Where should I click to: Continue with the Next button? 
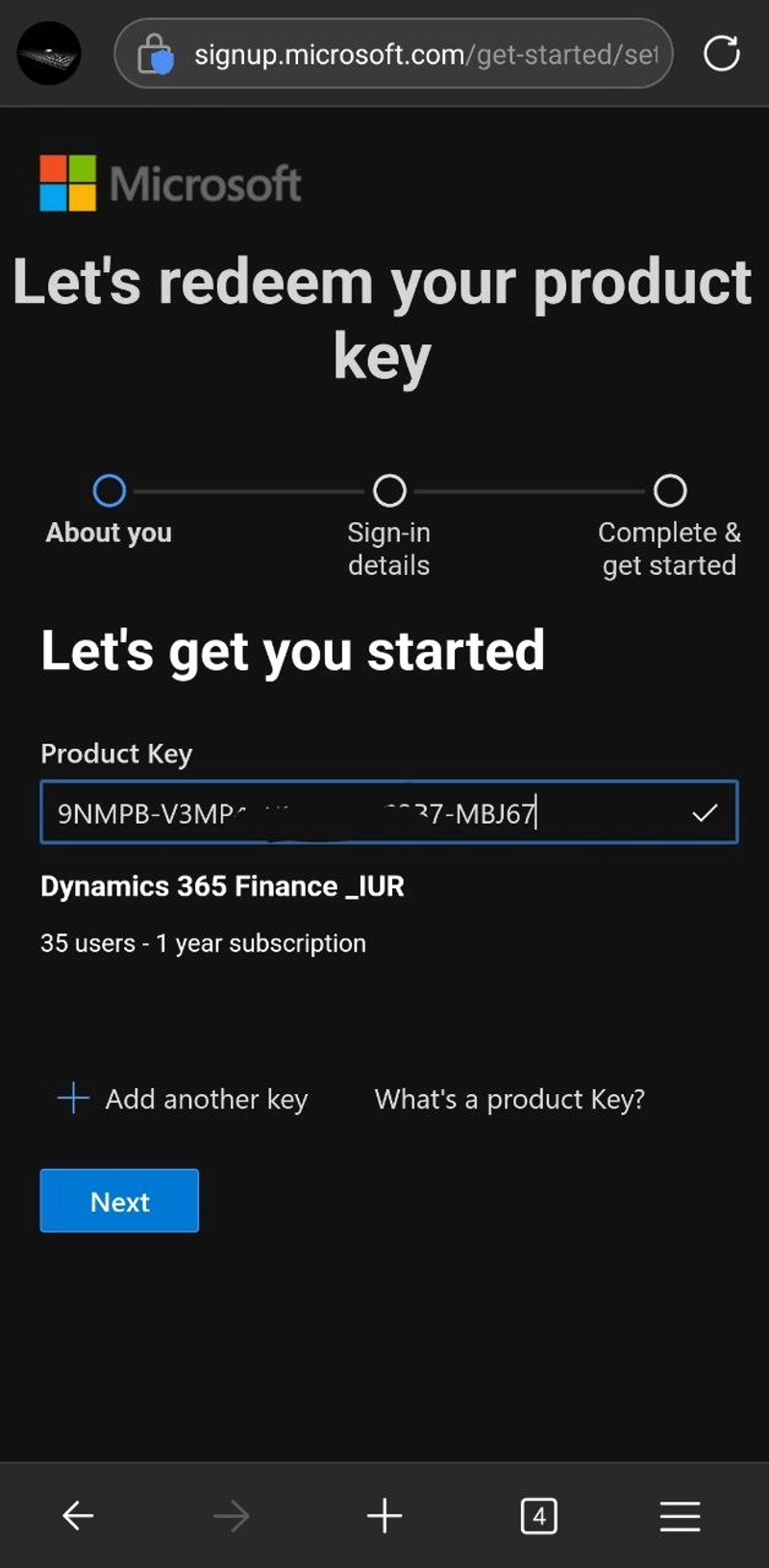[119, 1201]
